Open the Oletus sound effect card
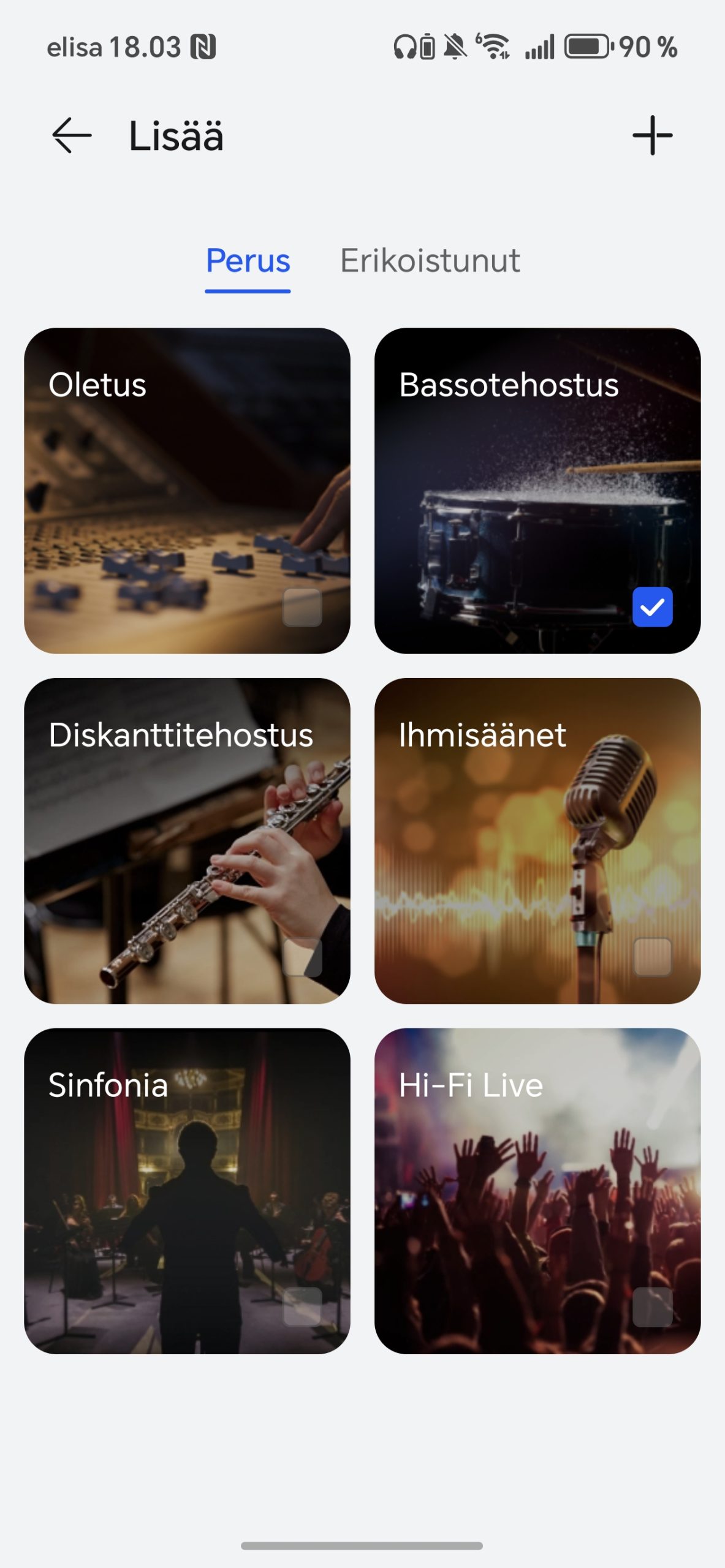The image size is (725, 1568). click(187, 491)
